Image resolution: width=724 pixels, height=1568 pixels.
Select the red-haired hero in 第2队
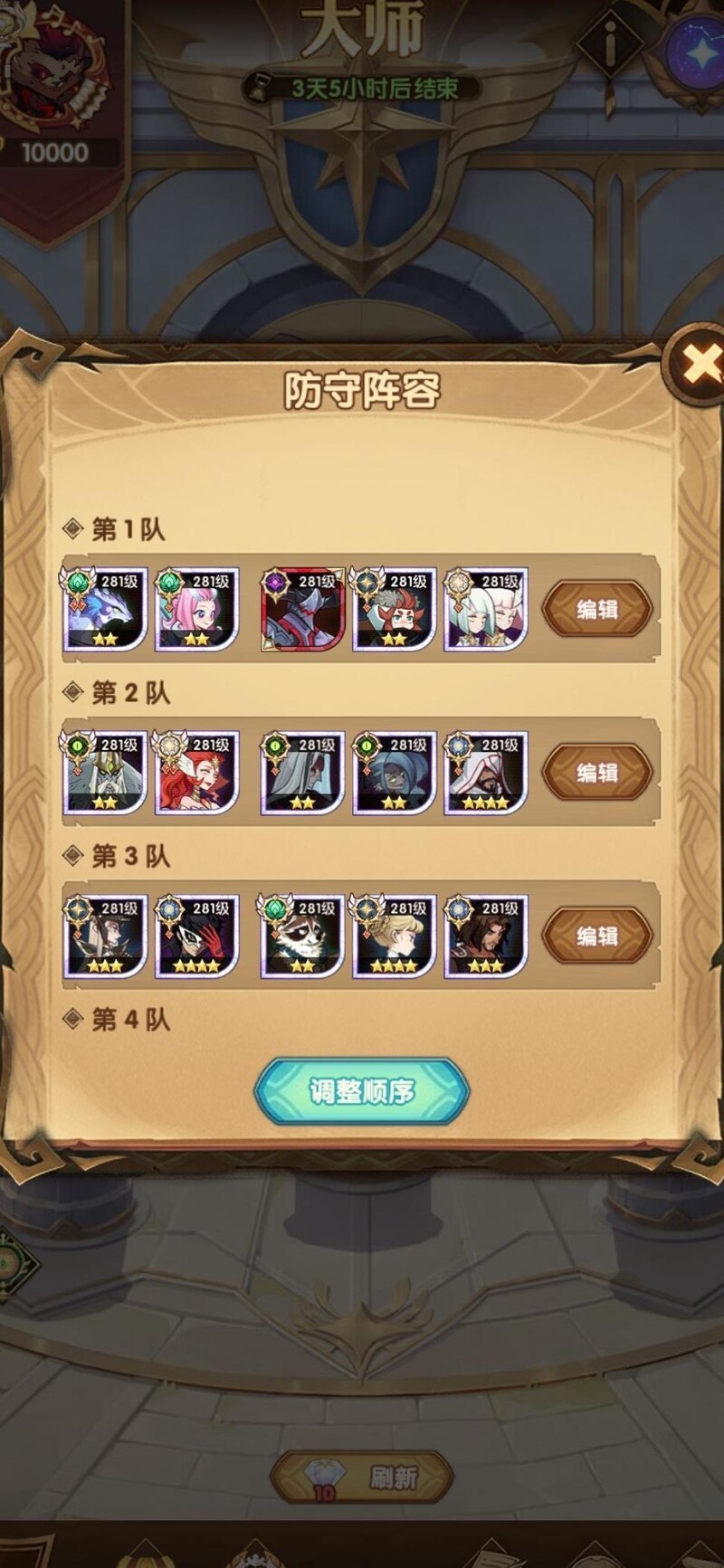[197, 772]
